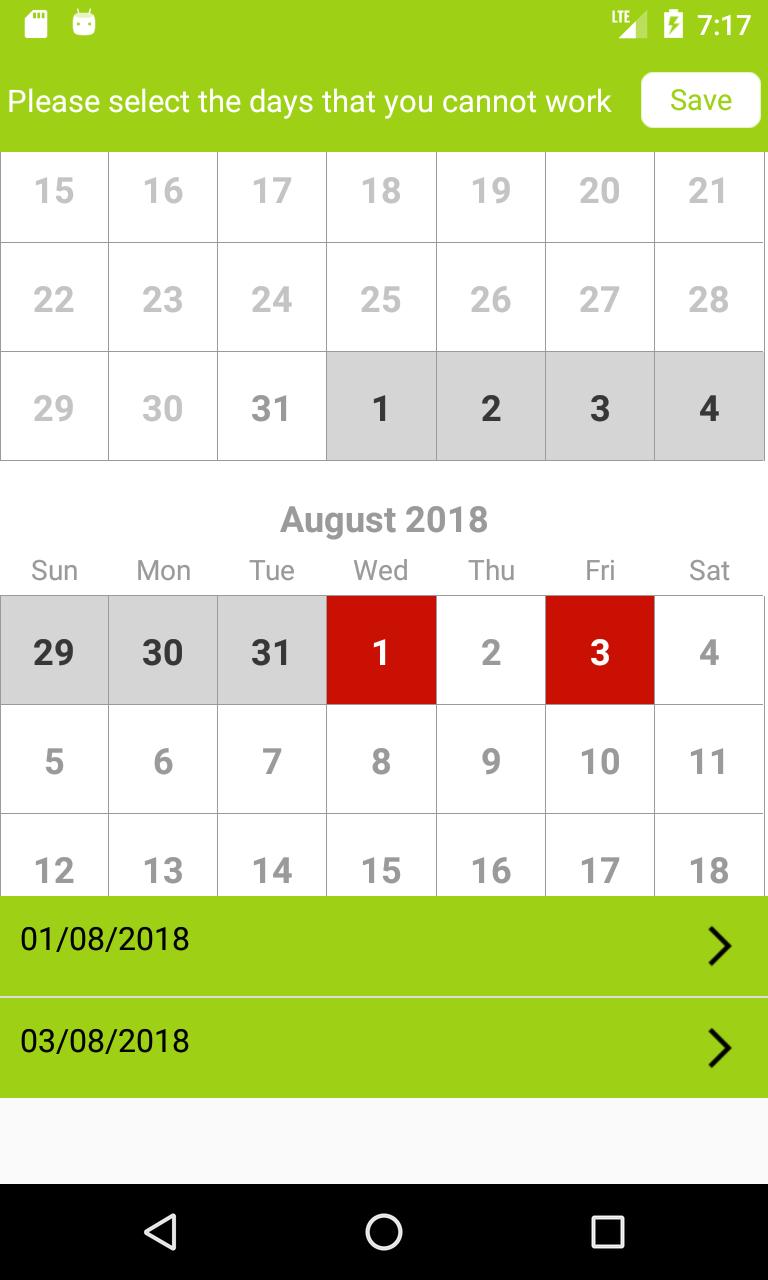Screen dimensions: 768x1280
Task: Deselect August 1 on the calendar
Action: [381, 651]
